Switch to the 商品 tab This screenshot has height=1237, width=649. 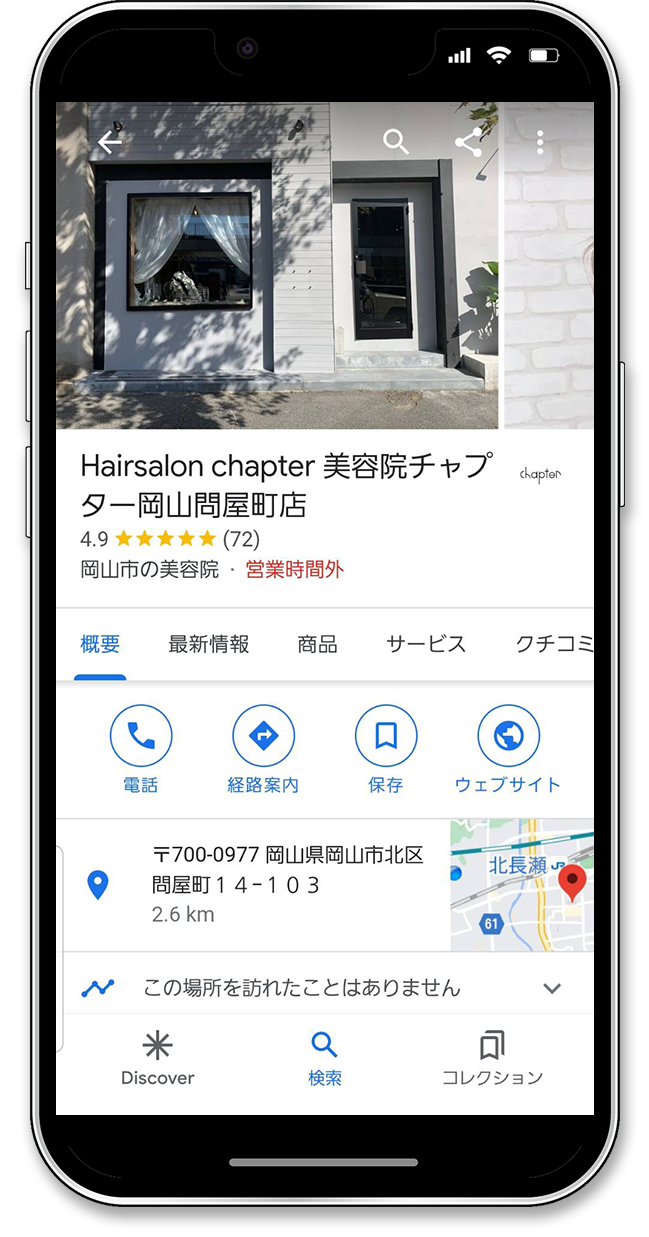[317, 644]
